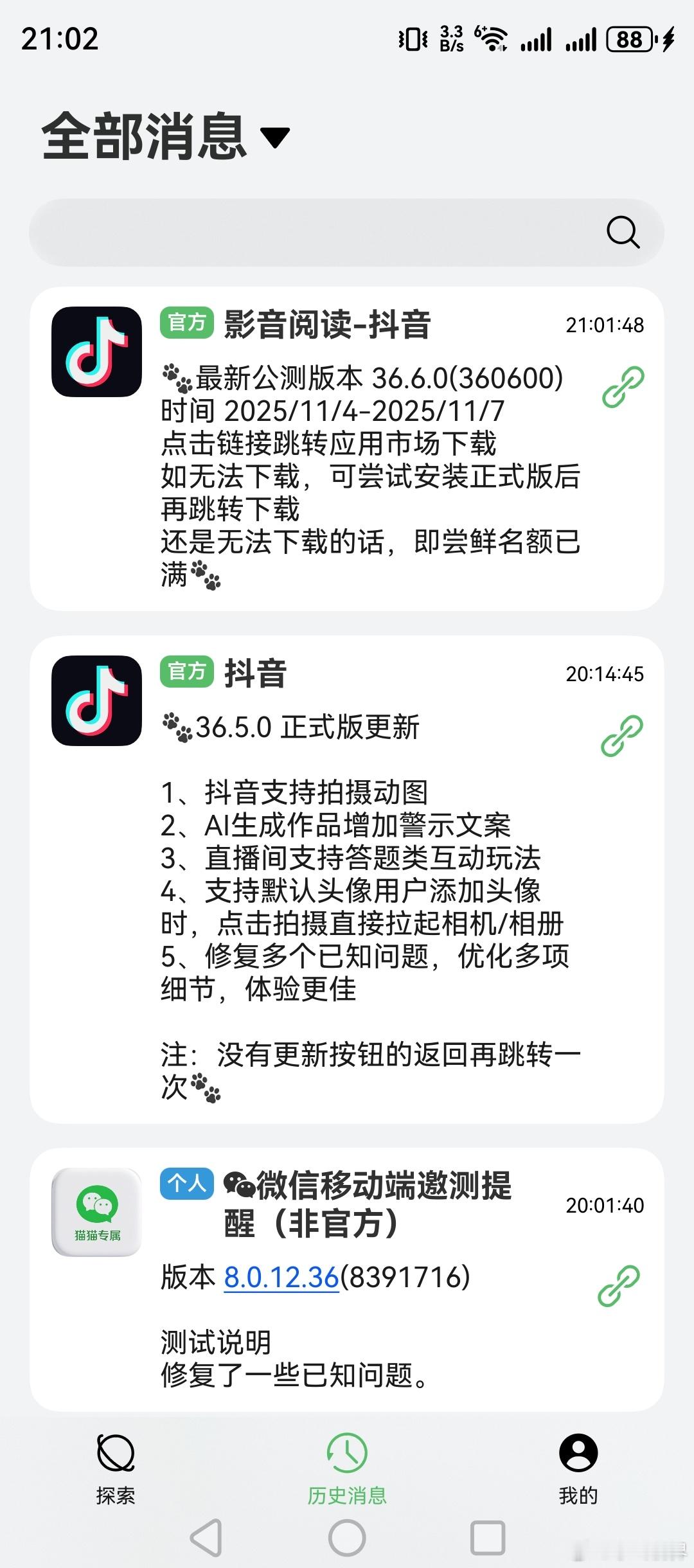Tap the 个人 badge on the WeChat message

tap(187, 1183)
